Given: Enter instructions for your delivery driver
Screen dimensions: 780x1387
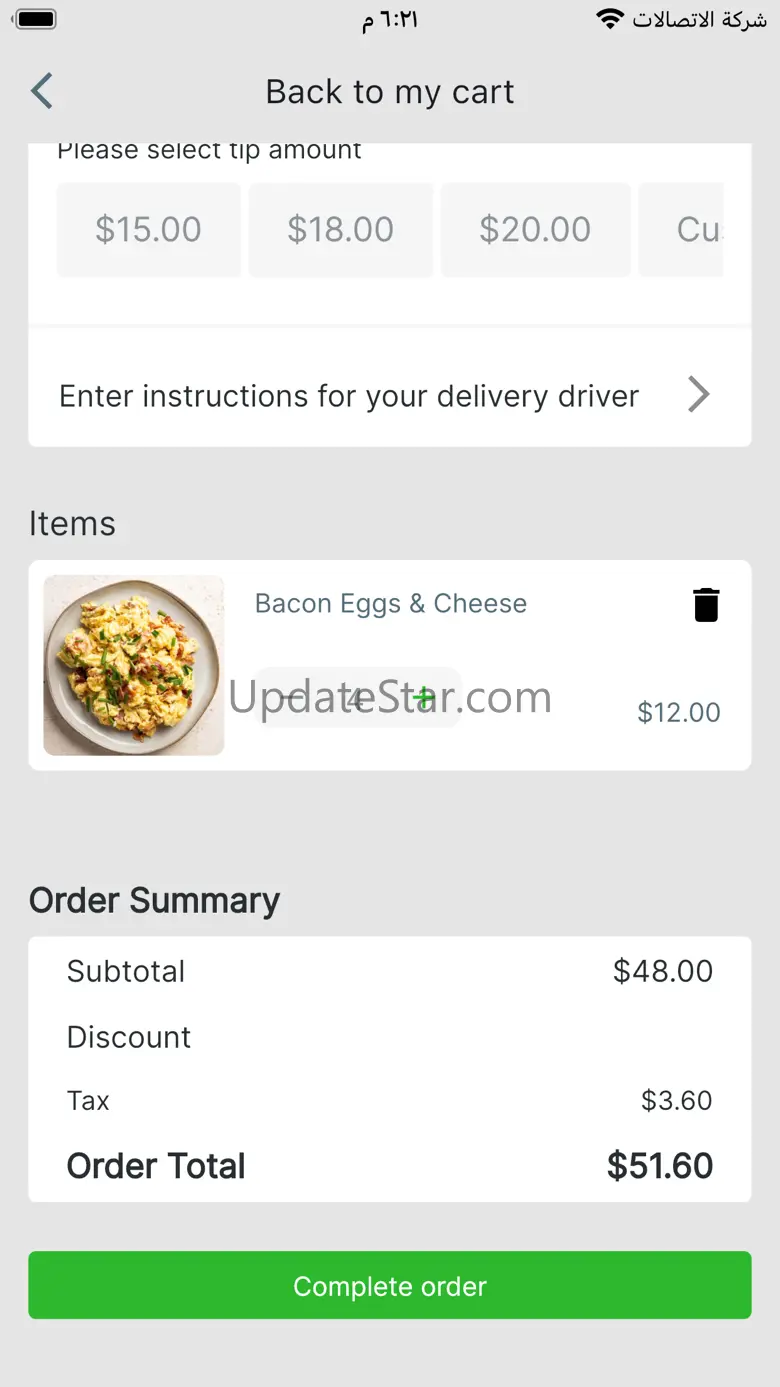Looking at the screenshot, I should (390, 396).
